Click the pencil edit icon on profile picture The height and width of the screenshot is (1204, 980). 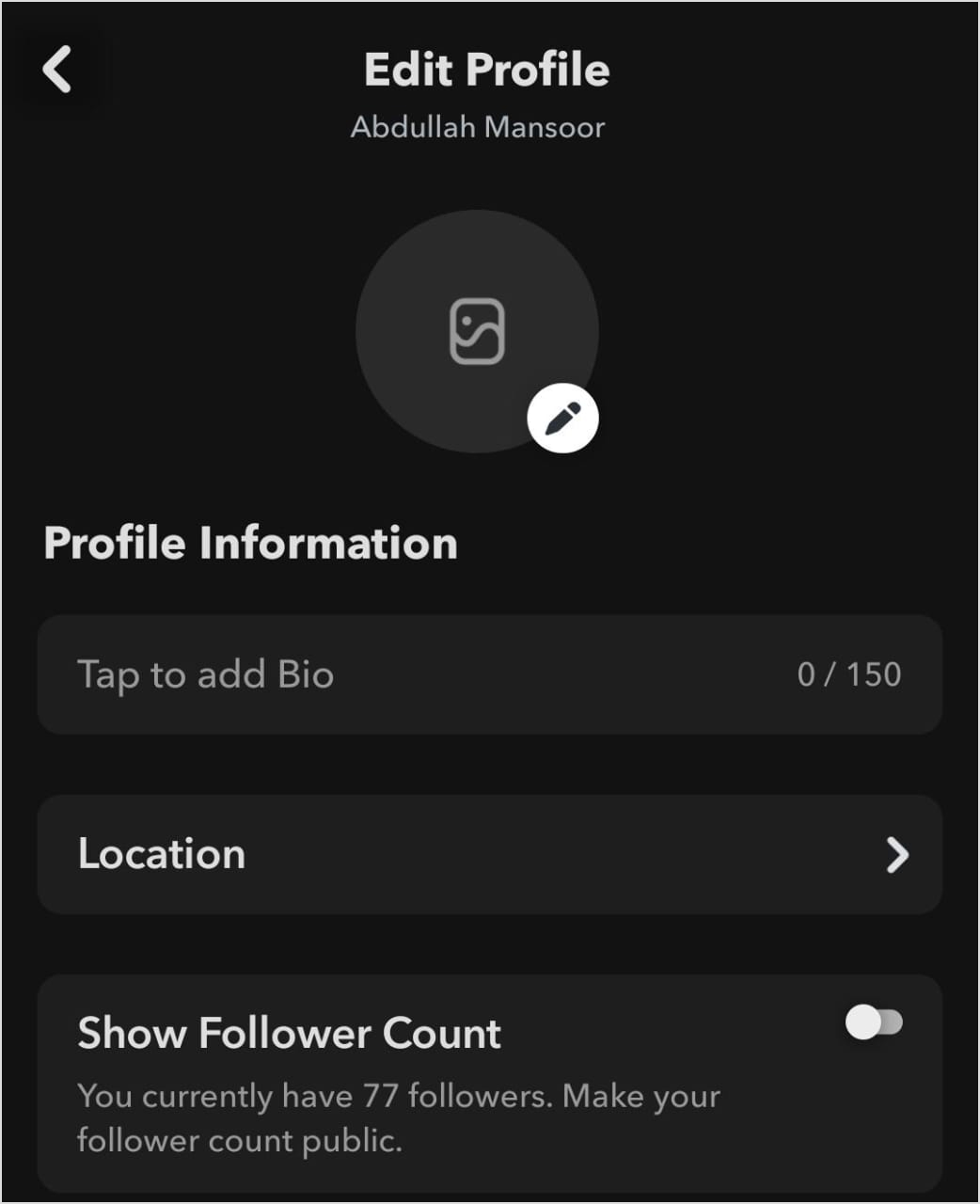(561, 418)
